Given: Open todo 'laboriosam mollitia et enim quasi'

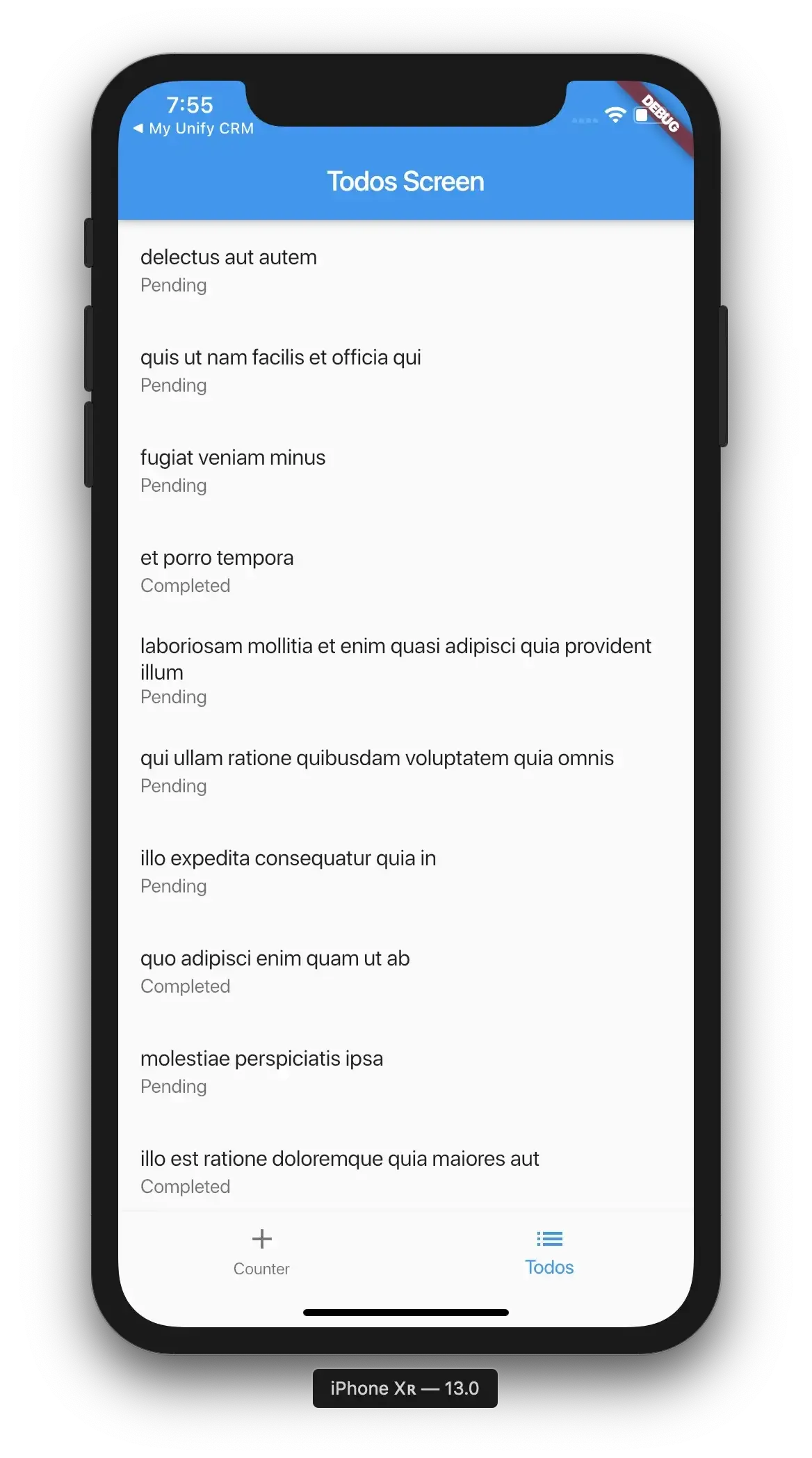Looking at the screenshot, I should pyautogui.click(x=405, y=671).
